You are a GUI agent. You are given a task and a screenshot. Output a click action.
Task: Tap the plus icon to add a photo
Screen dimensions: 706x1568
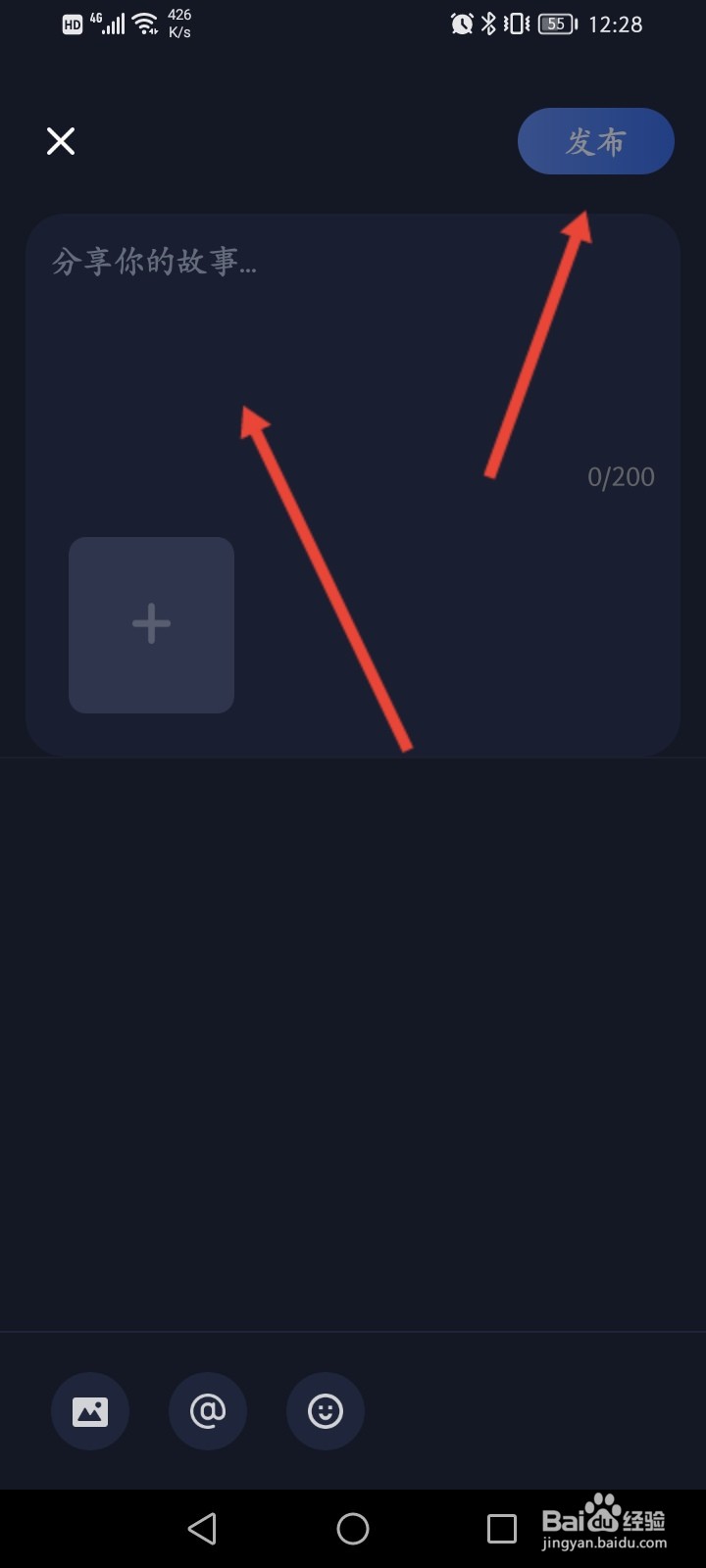tap(150, 624)
